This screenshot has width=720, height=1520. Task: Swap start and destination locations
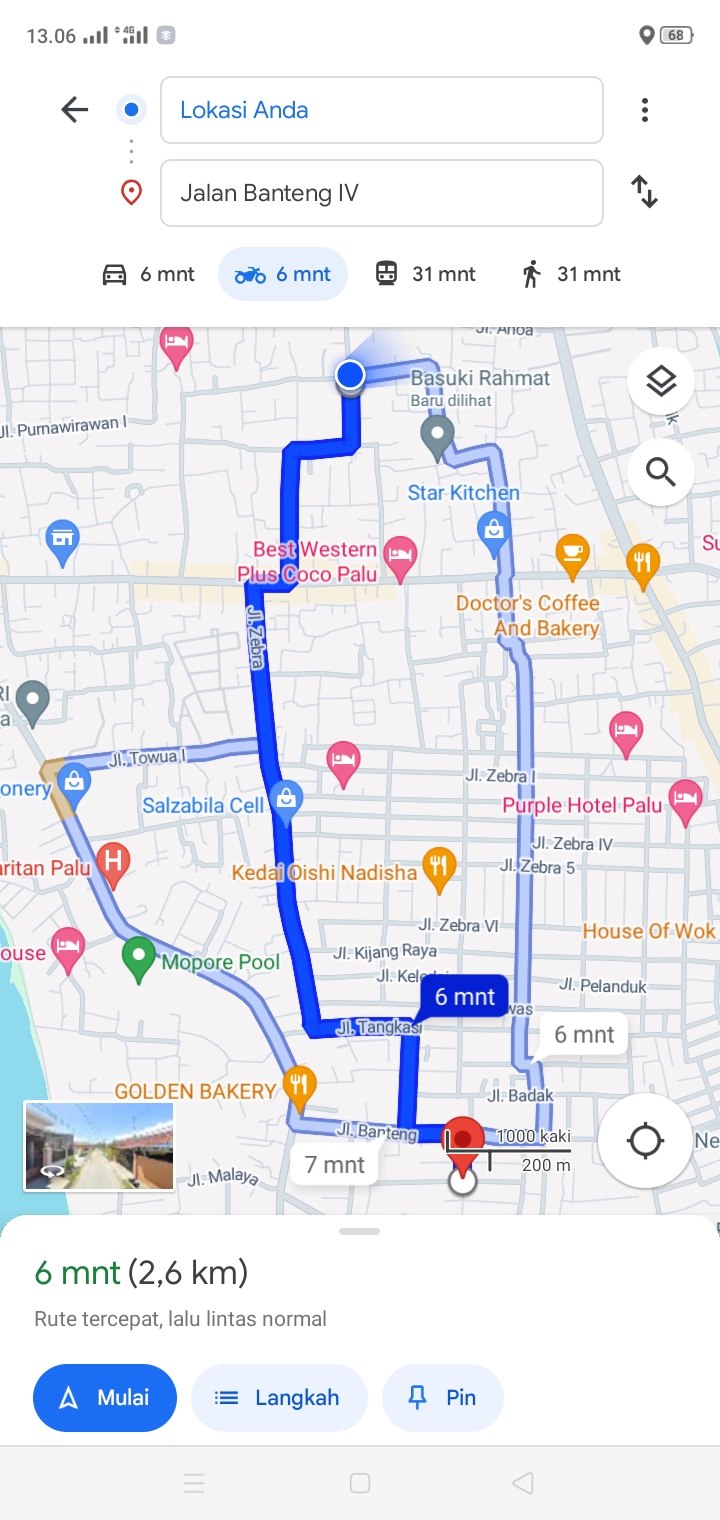[x=645, y=191]
